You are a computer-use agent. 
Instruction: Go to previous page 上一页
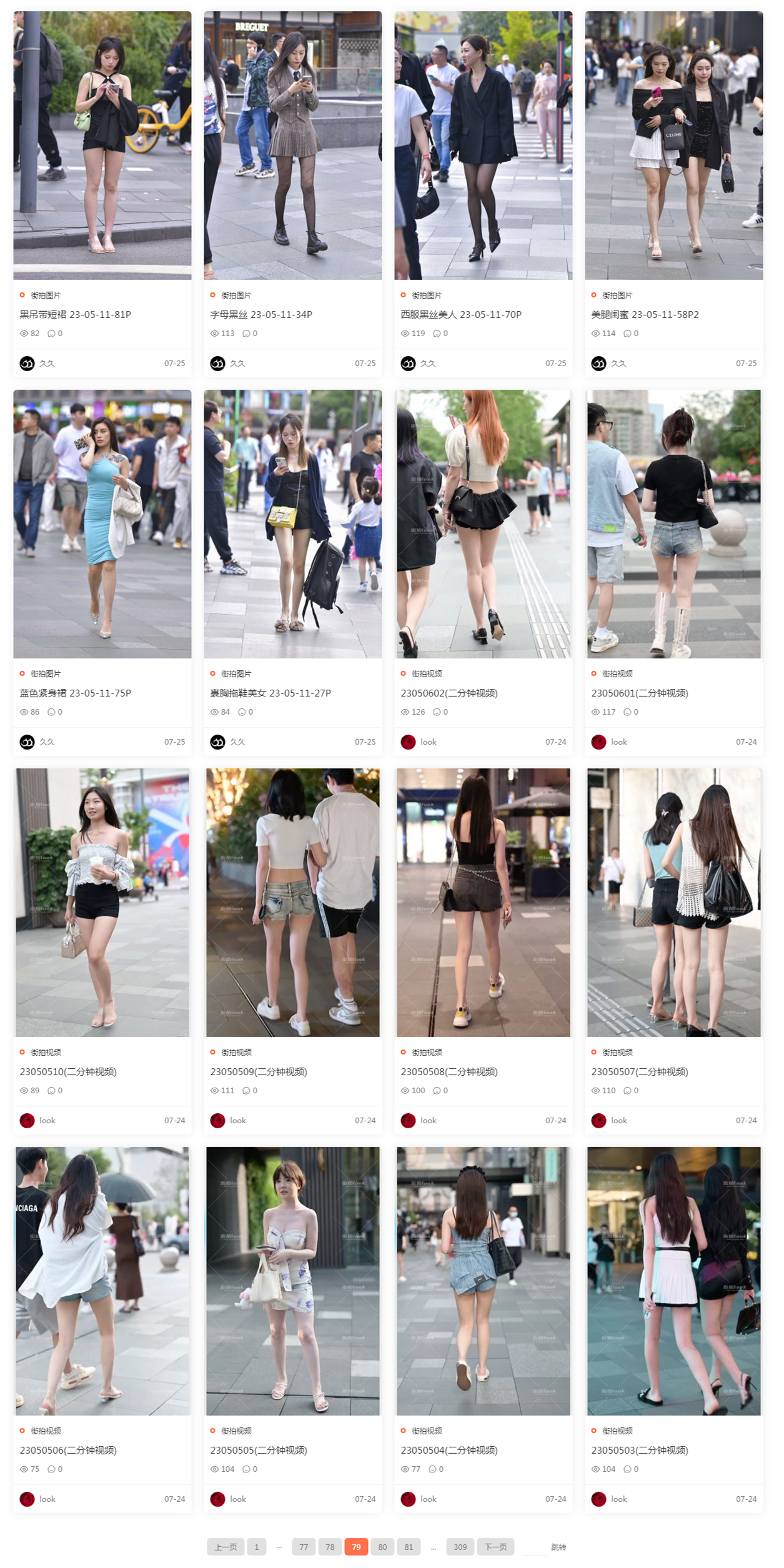click(x=226, y=1547)
